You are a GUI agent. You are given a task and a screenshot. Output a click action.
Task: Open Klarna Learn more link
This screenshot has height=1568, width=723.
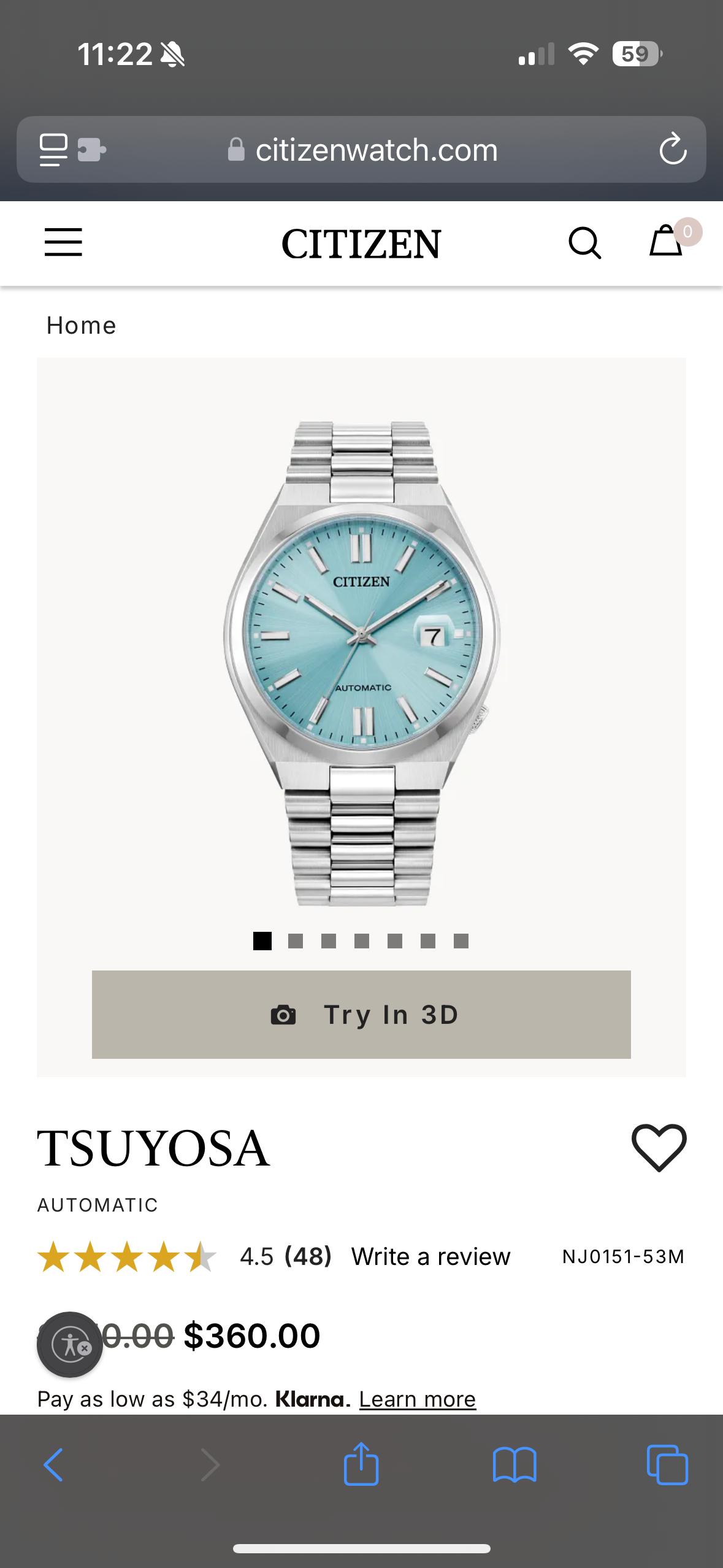point(417,1399)
